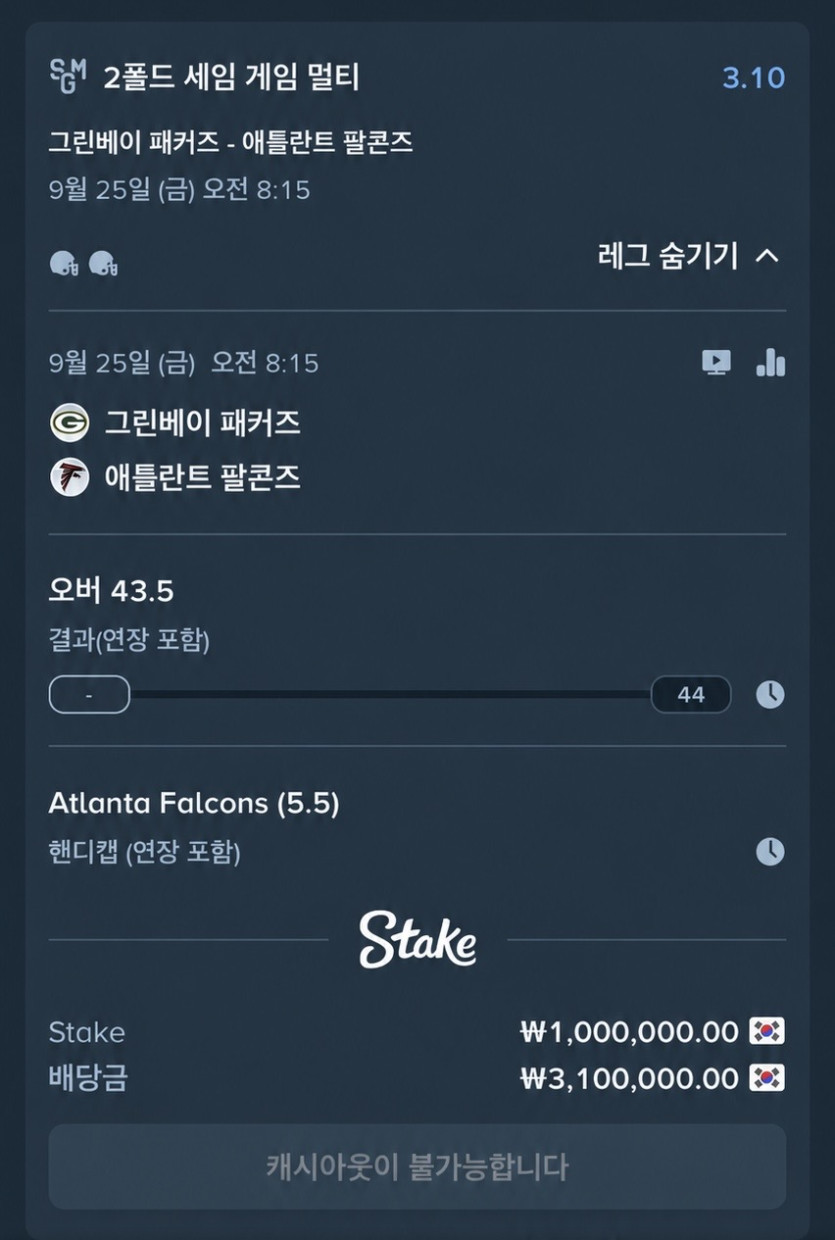Open the match statistics chart icon

click(770, 362)
